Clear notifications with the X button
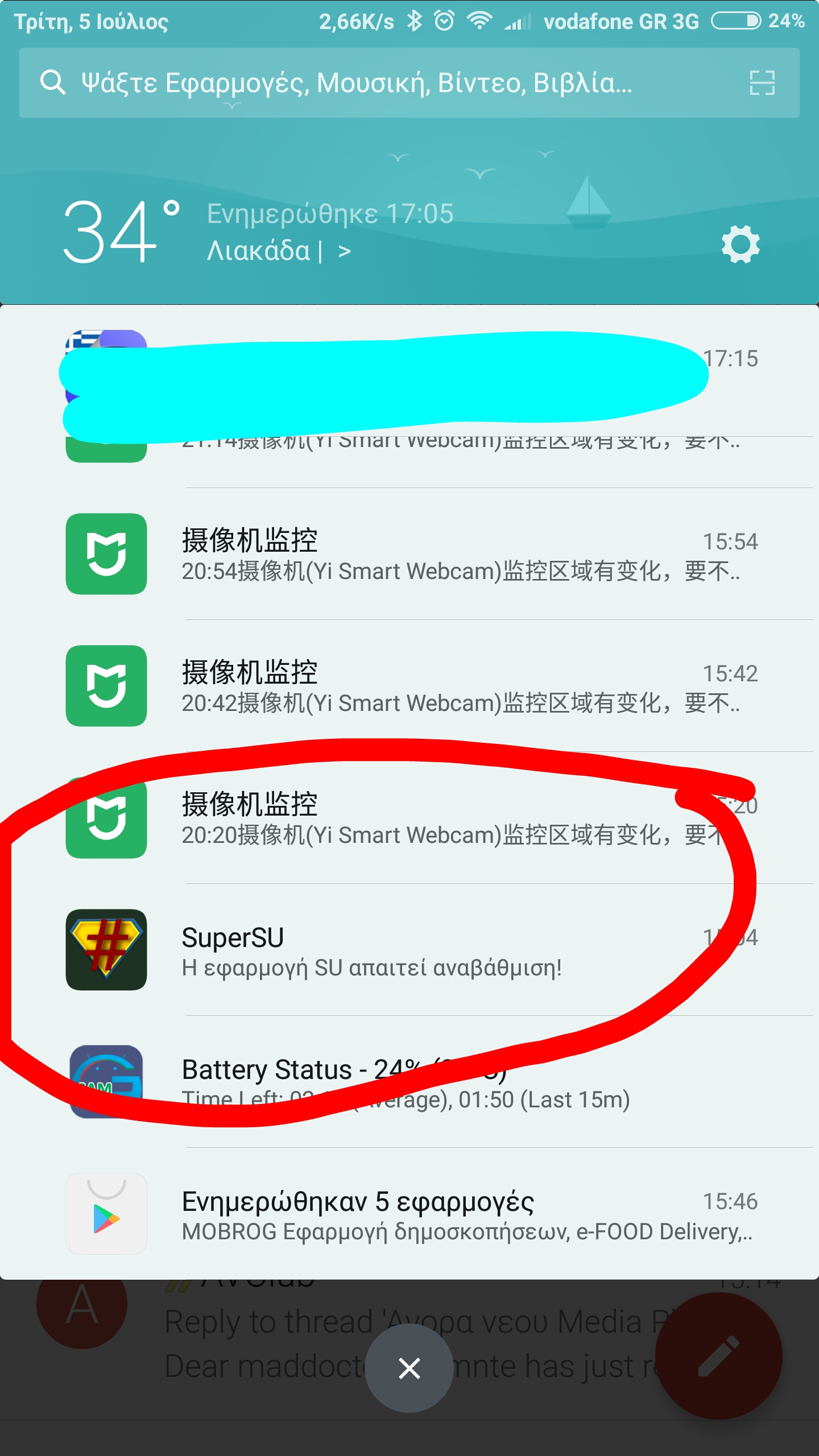 click(409, 1368)
